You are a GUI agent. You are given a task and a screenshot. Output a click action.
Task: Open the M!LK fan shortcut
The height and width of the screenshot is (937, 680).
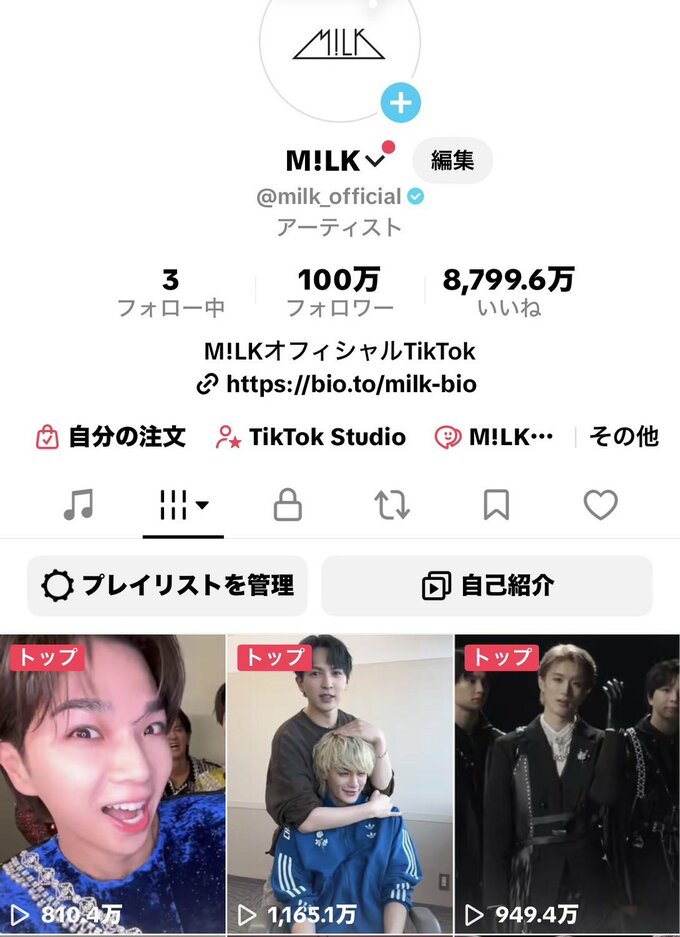click(x=494, y=437)
